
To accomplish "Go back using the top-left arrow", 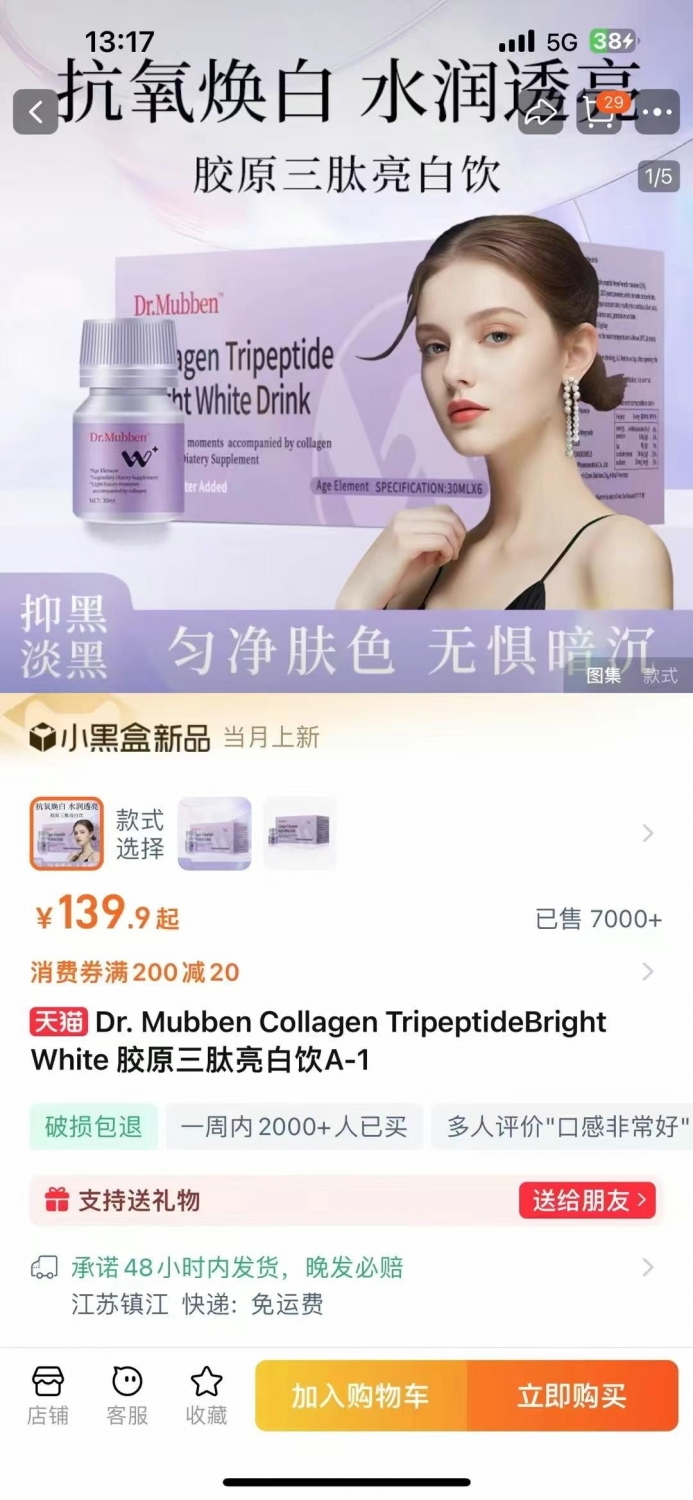I will 36,111.
